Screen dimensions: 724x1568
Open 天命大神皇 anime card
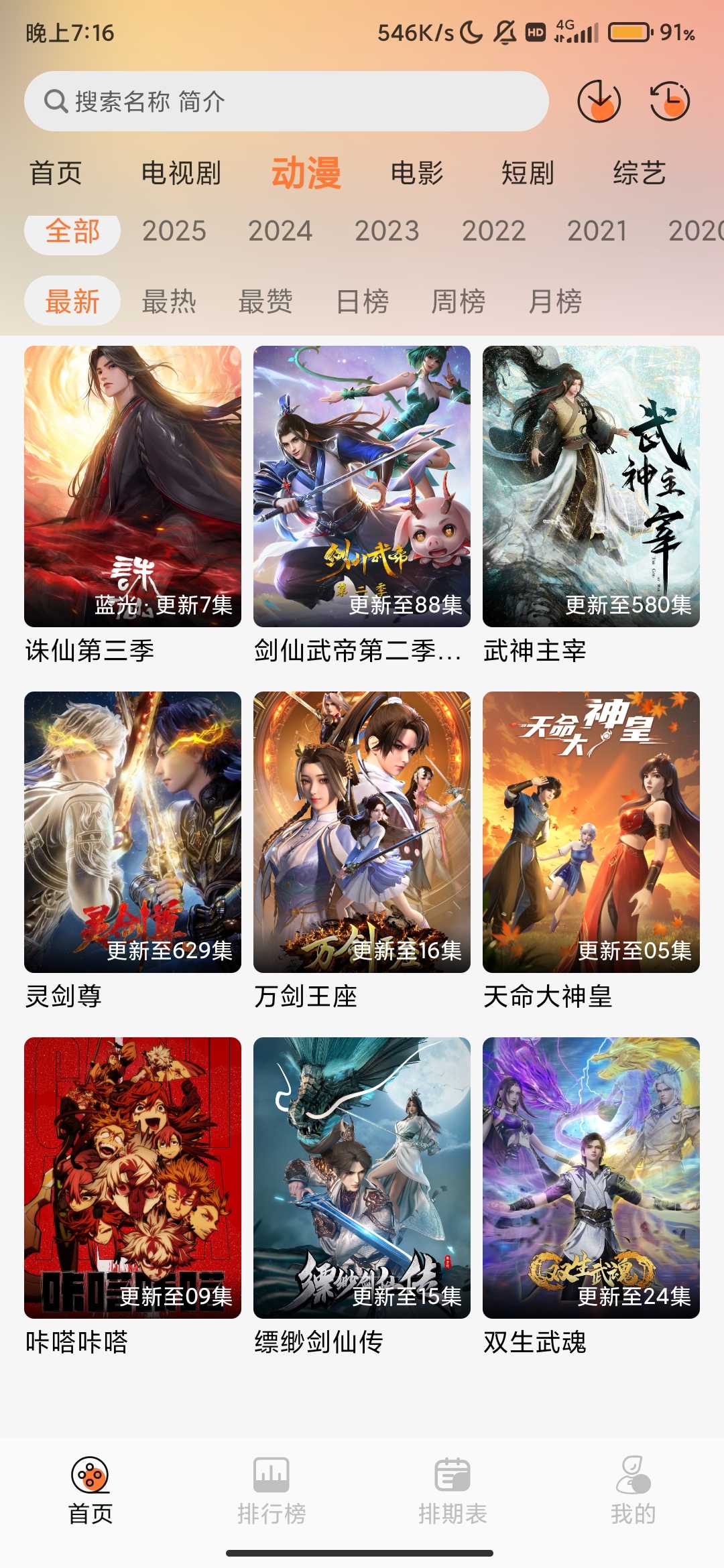tap(591, 832)
